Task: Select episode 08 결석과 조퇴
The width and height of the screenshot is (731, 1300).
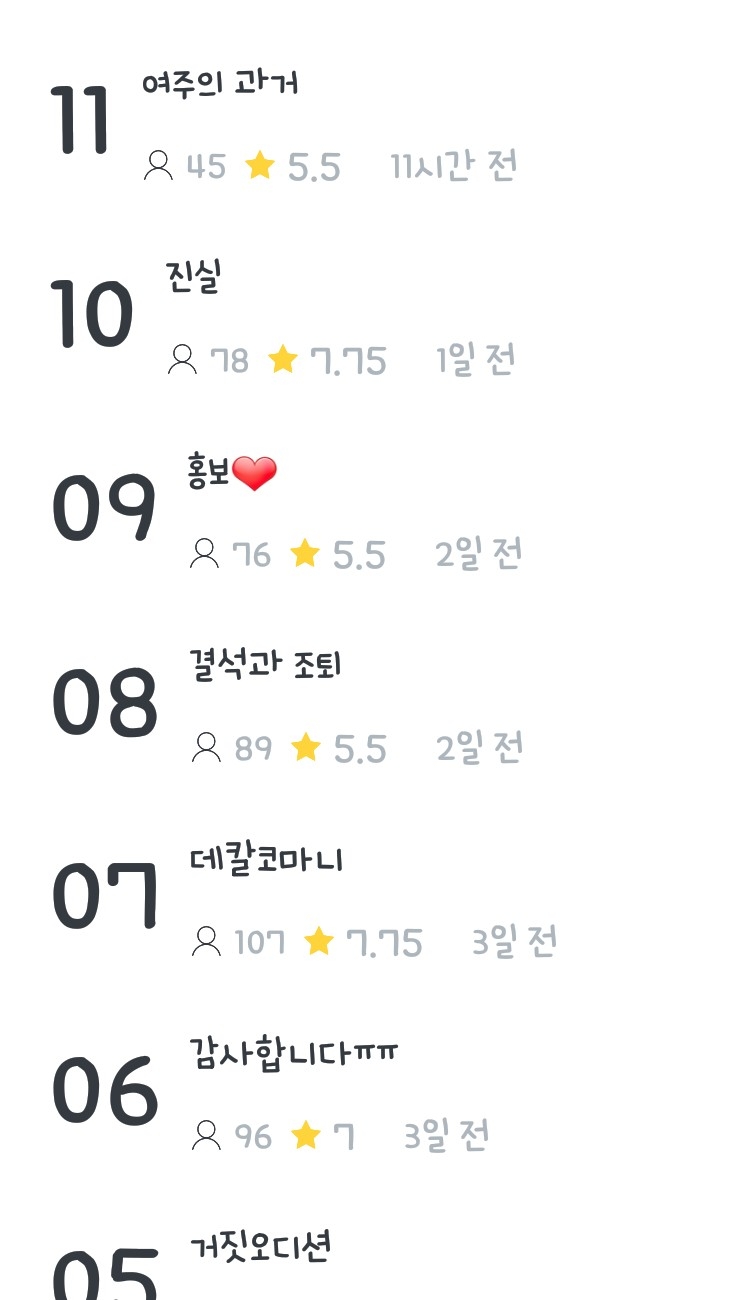Action: pos(365,706)
